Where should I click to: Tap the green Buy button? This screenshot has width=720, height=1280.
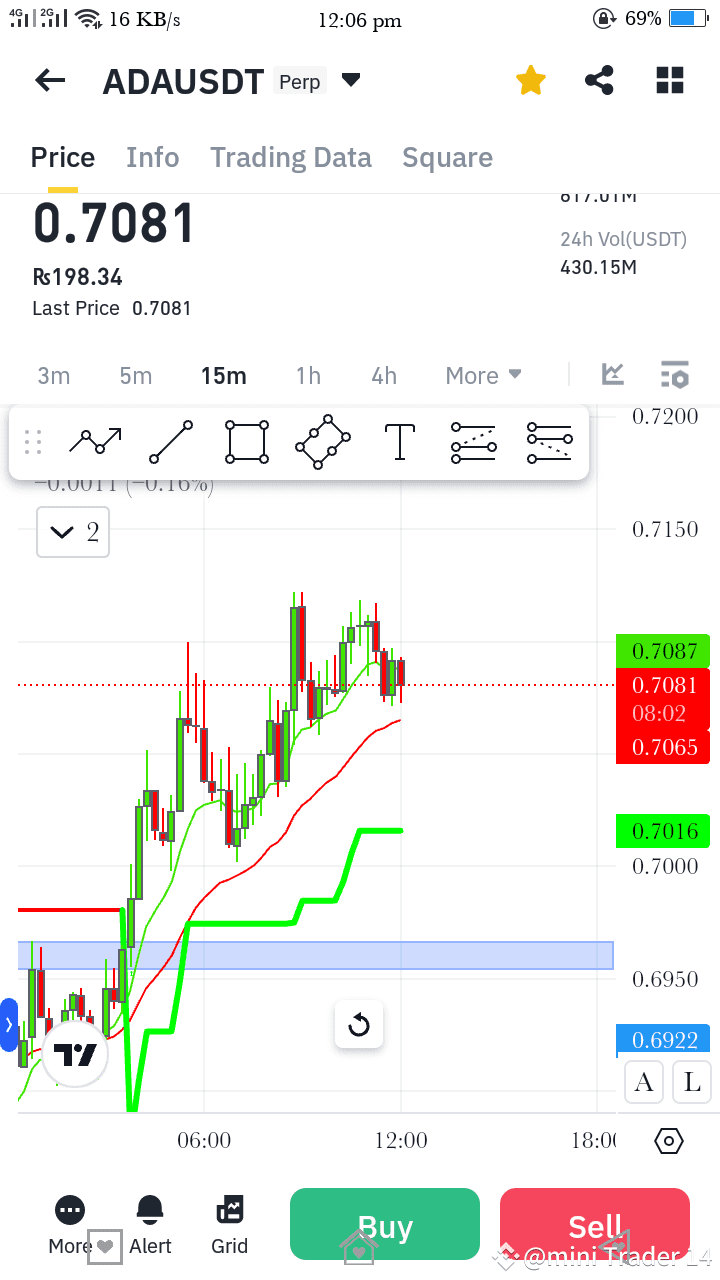(384, 1223)
